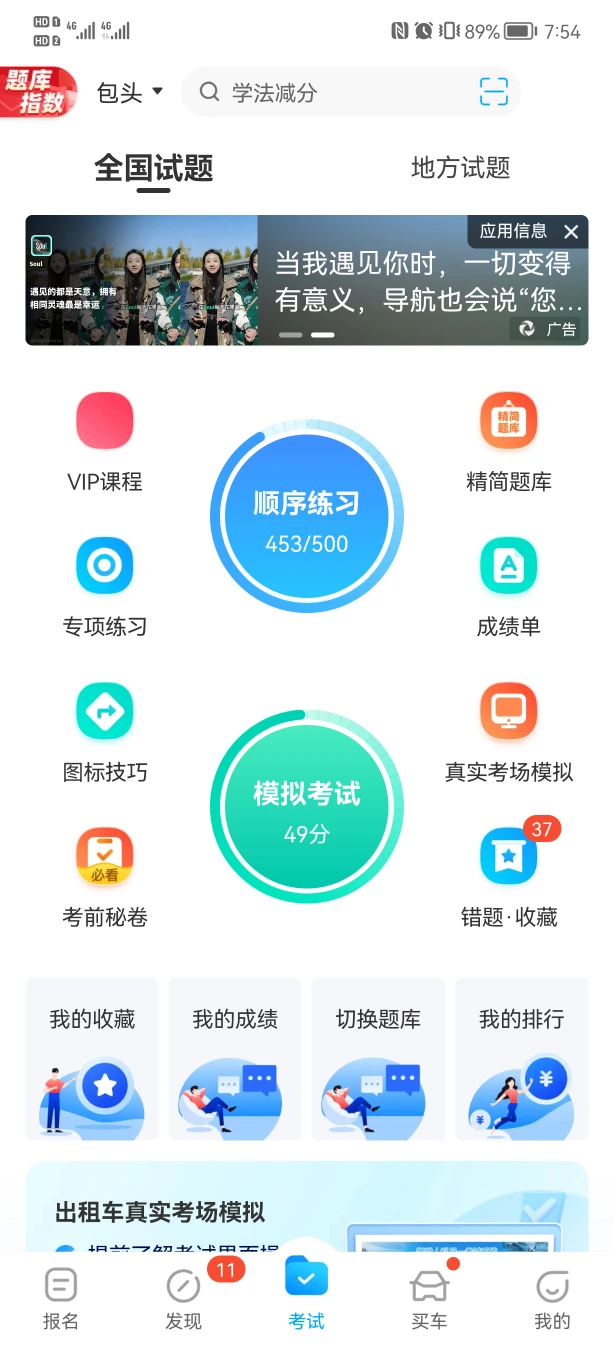Viewport: 614px width, 1350px height.
Task: Open the 包头 city dropdown
Action: pos(129,93)
